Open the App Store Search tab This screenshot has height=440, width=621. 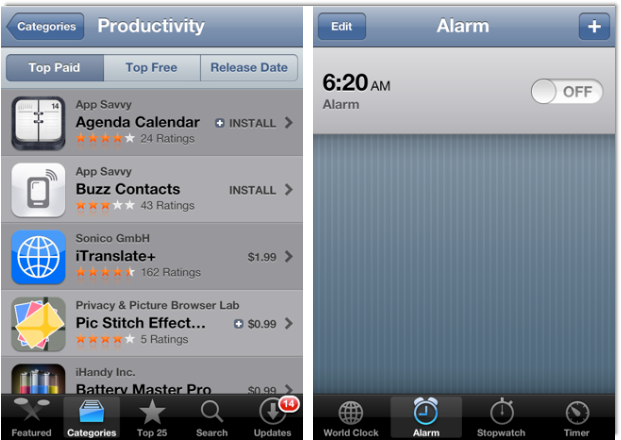point(211,417)
